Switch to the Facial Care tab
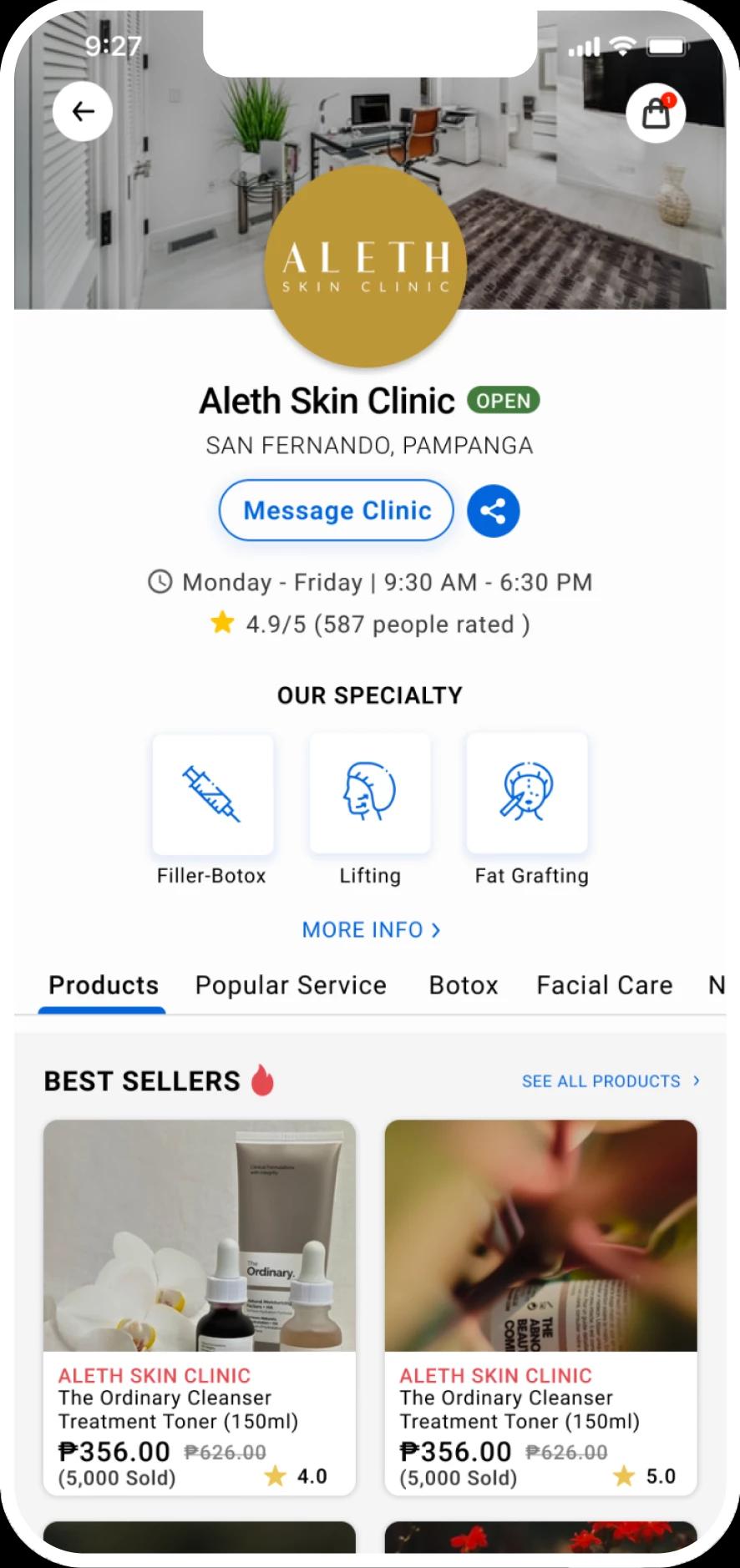This screenshot has width=740, height=1568. coord(604,985)
